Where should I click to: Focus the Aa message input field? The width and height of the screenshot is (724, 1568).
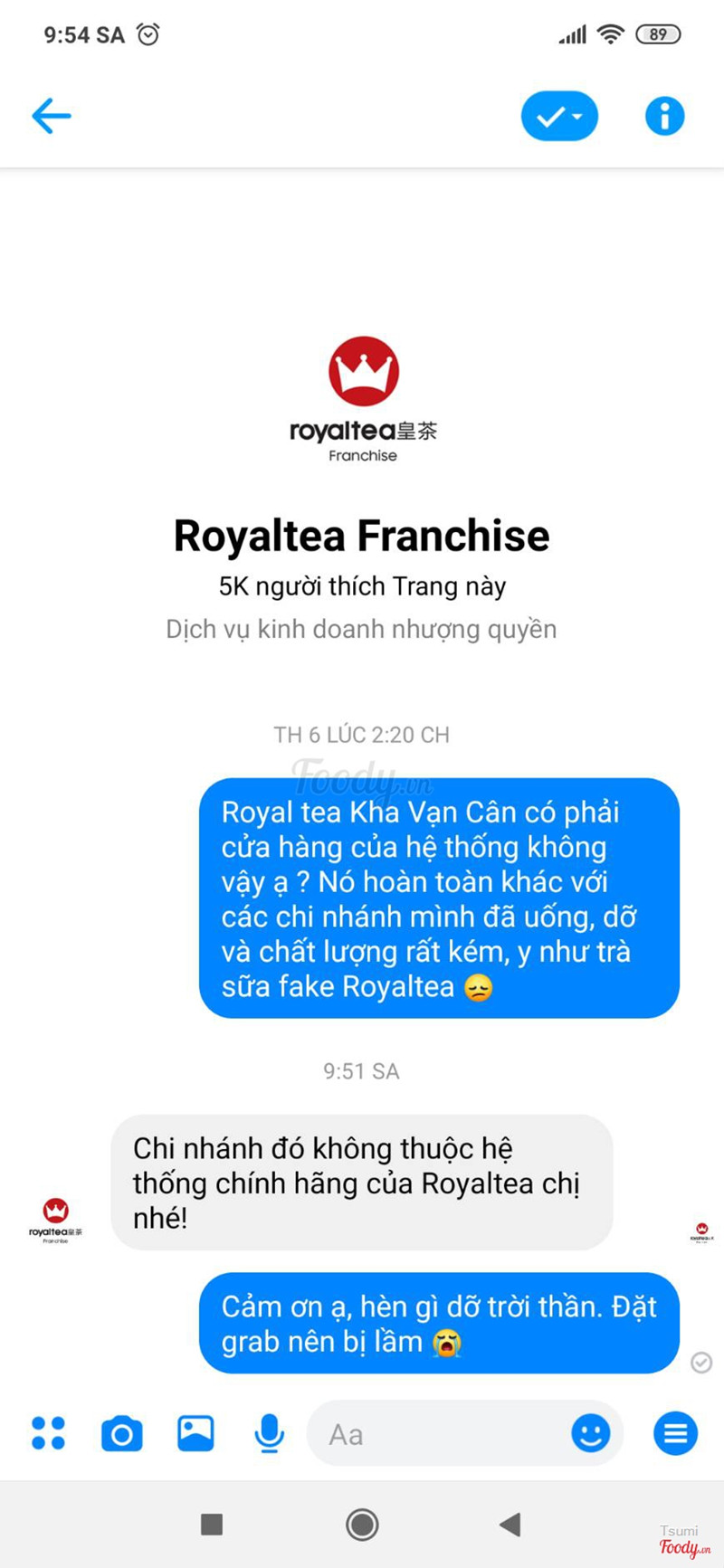[x=434, y=1434]
